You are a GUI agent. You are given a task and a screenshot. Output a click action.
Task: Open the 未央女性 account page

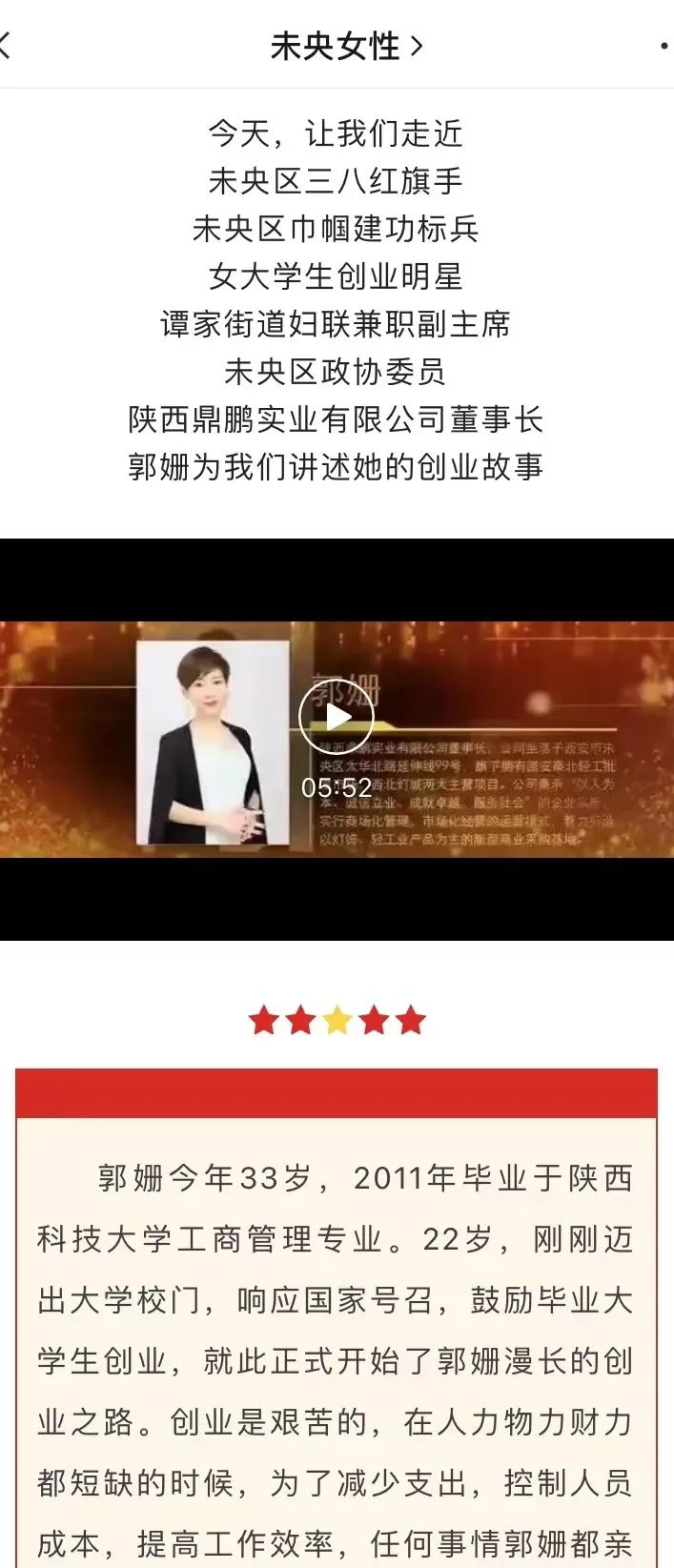[345, 45]
